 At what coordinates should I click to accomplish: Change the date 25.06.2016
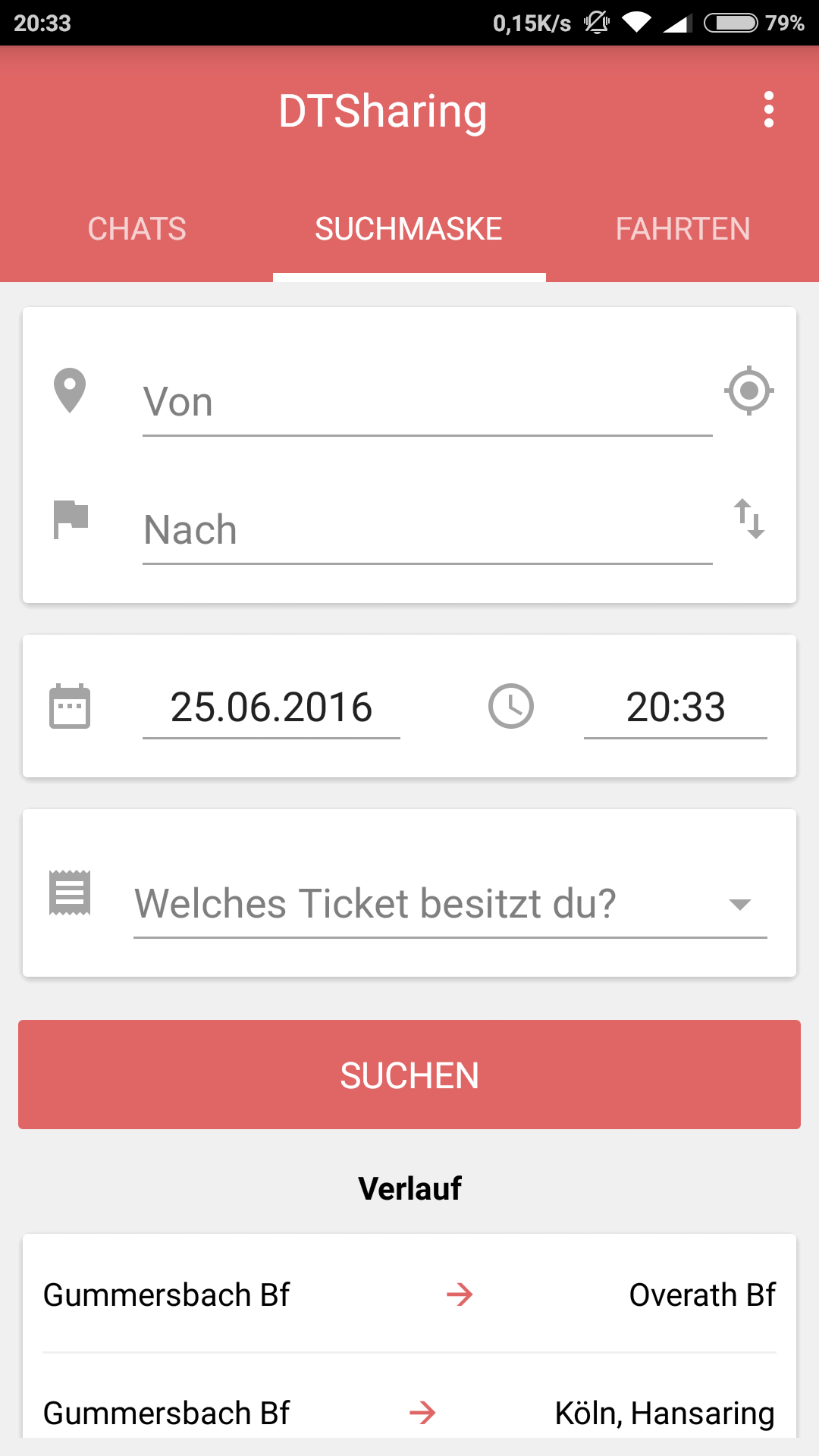pyautogui.click(x=271, y=707)
